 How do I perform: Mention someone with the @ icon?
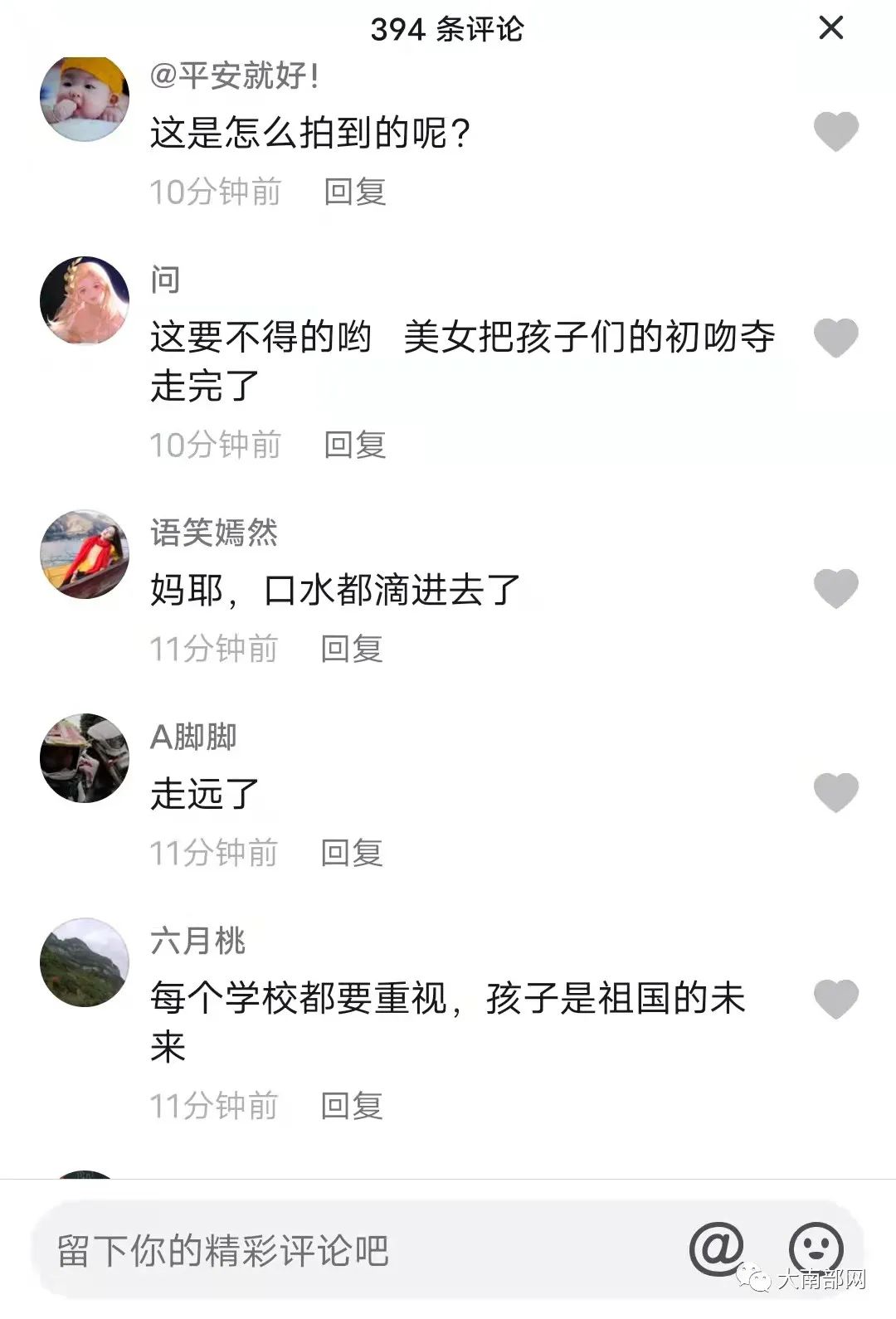click(x=716, y=1247)
